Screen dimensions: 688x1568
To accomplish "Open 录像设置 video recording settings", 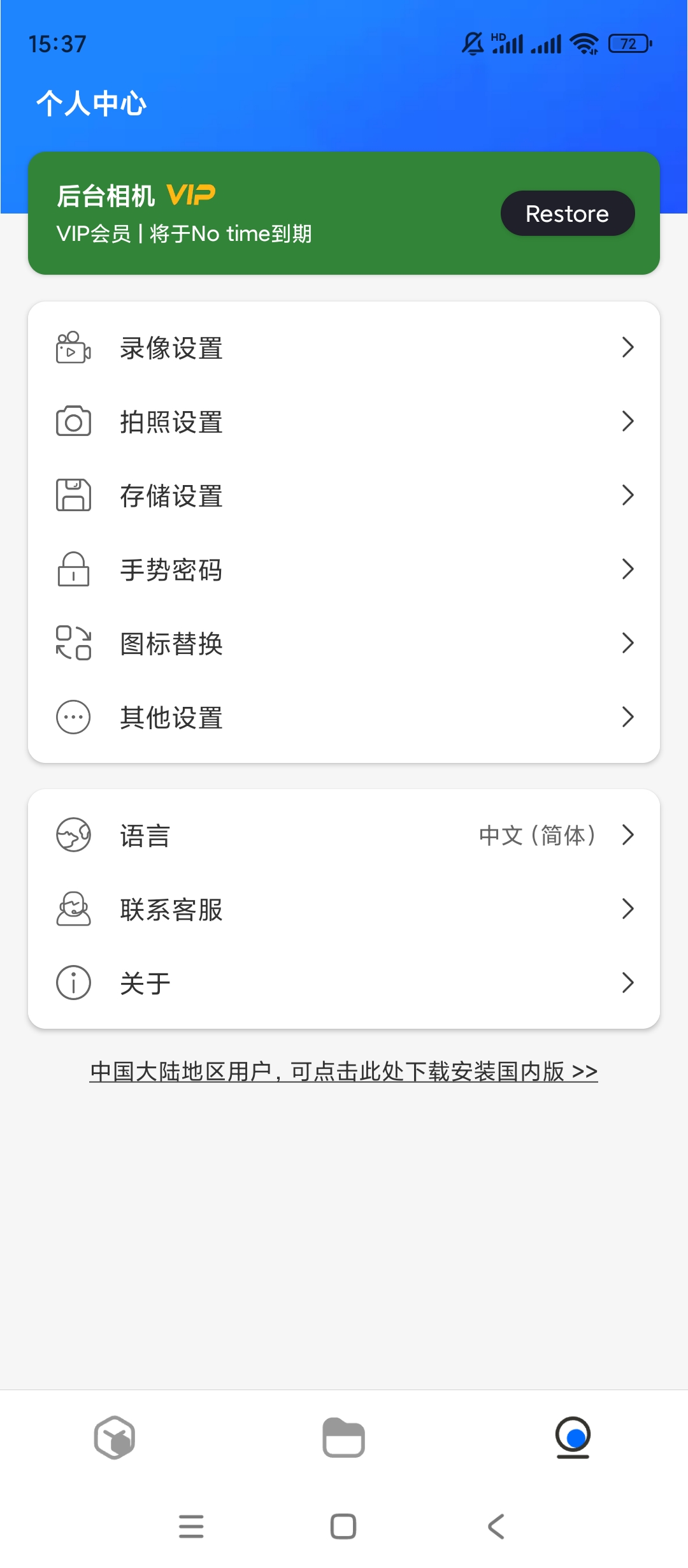I will pyautogui.click(x=344, y=348).
